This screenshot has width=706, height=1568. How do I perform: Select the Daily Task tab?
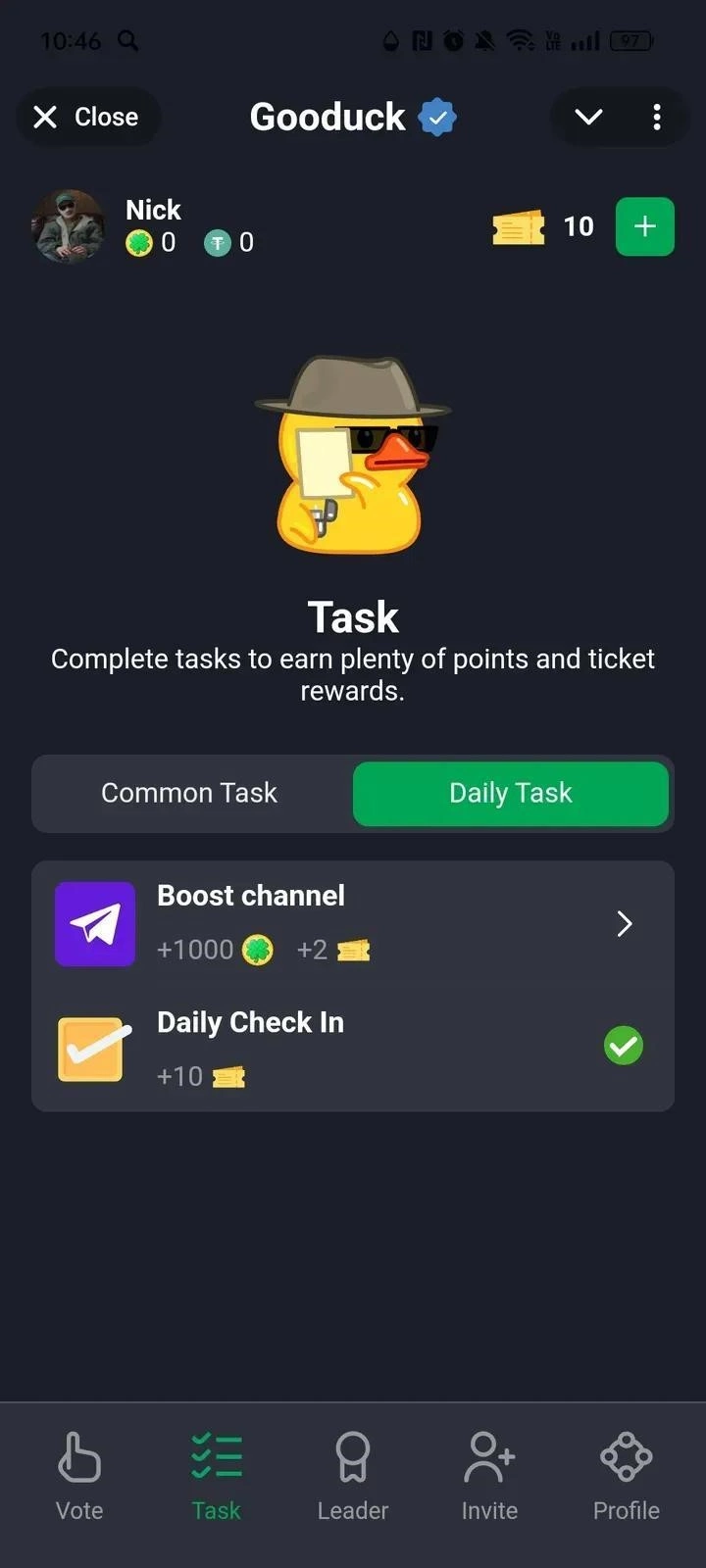pos(511,793)
